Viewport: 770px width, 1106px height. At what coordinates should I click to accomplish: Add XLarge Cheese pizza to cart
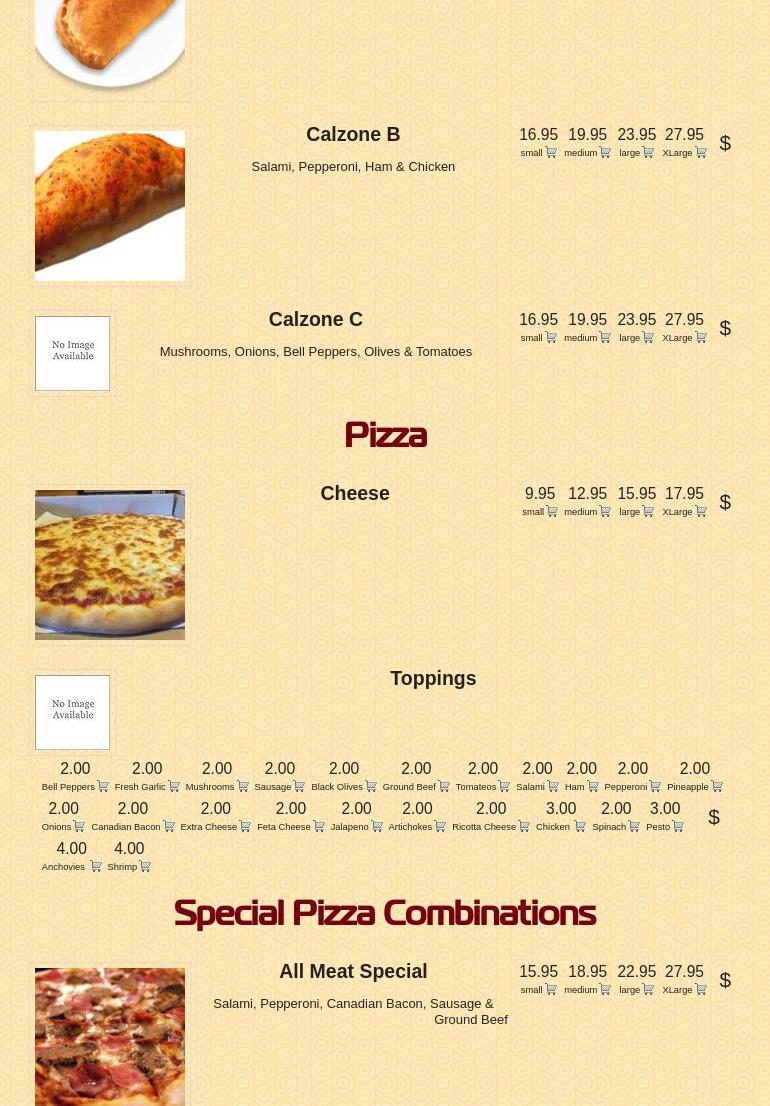point(701,511)
